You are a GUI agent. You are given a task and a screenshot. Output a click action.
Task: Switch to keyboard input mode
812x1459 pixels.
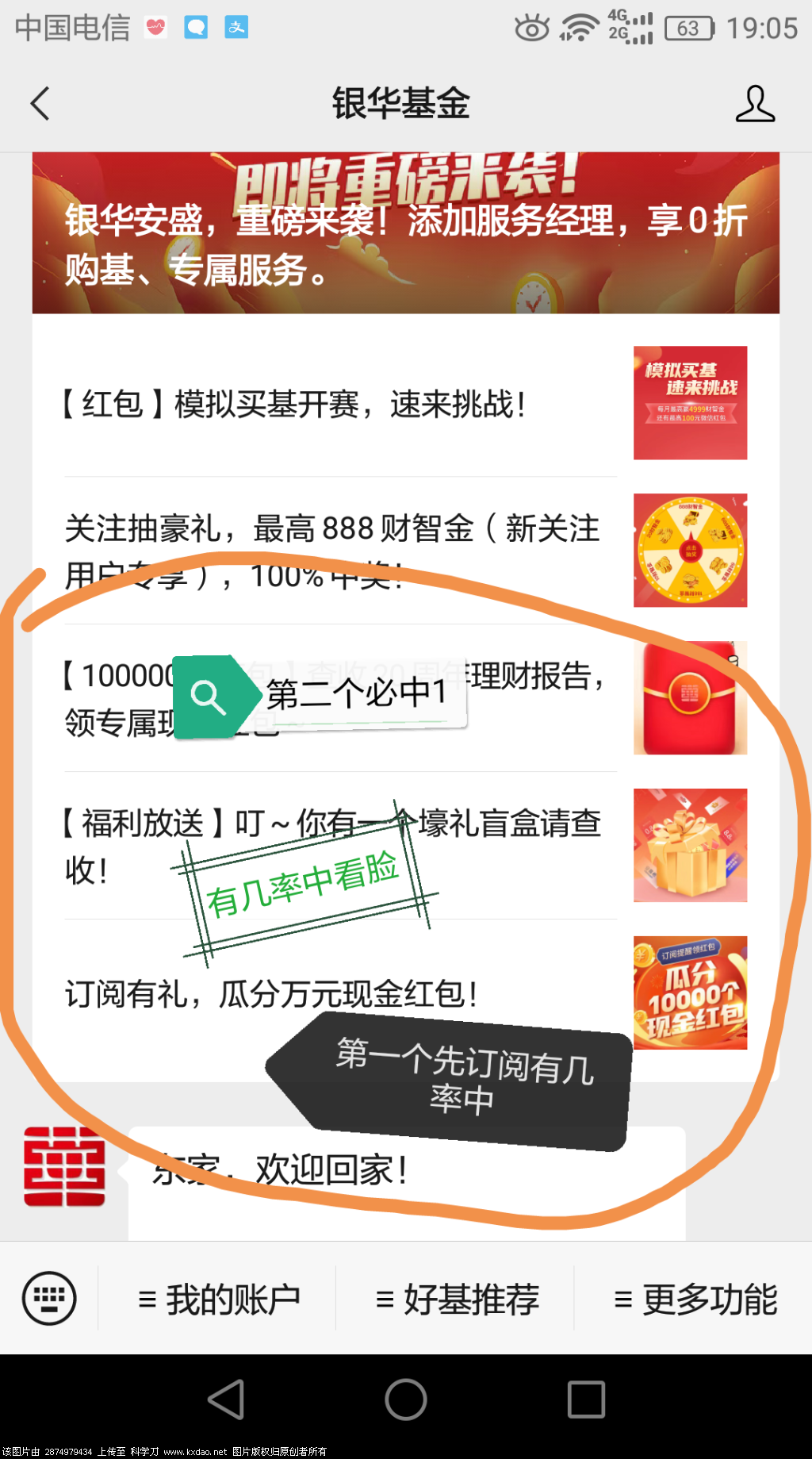[x=49, y=1299]
